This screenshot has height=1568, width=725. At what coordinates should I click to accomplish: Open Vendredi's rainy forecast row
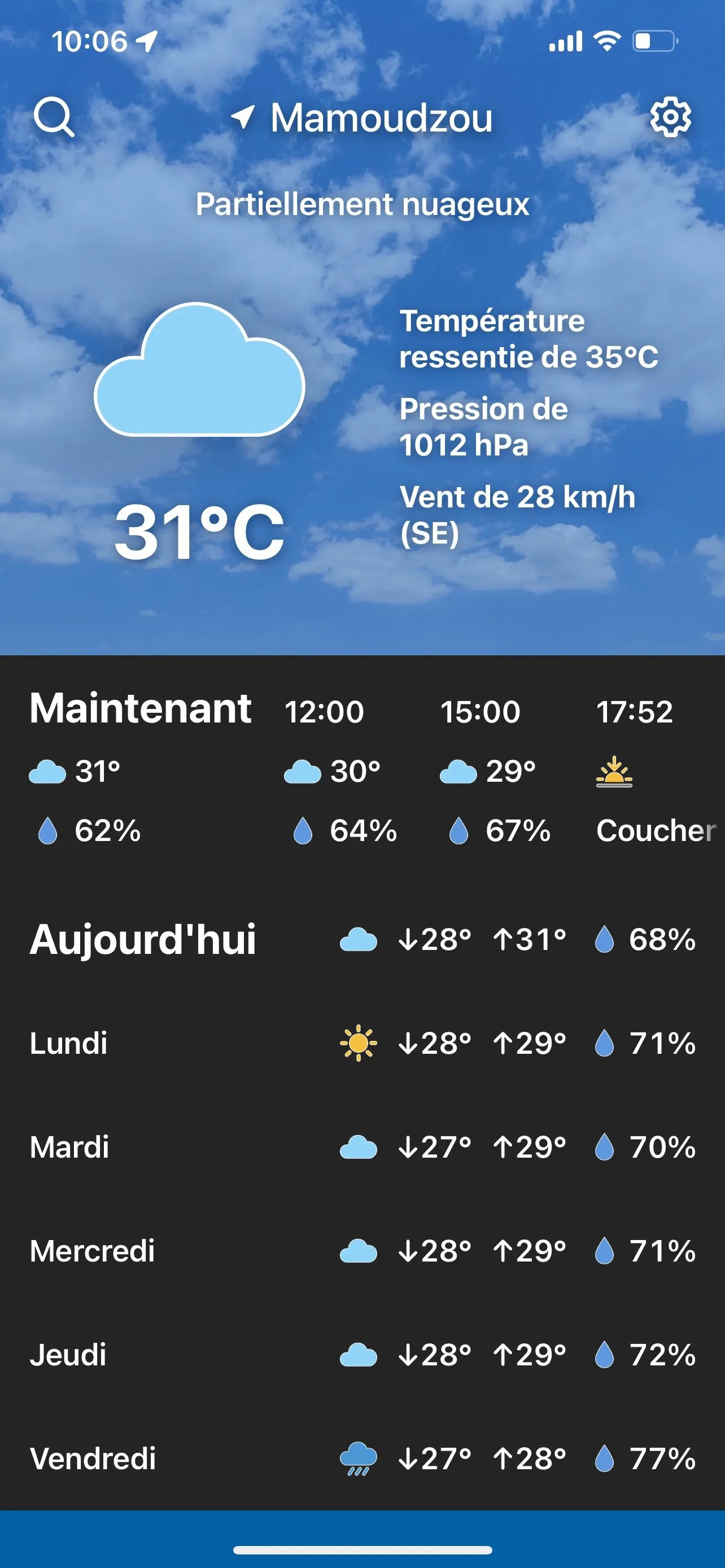point(362,1458)
